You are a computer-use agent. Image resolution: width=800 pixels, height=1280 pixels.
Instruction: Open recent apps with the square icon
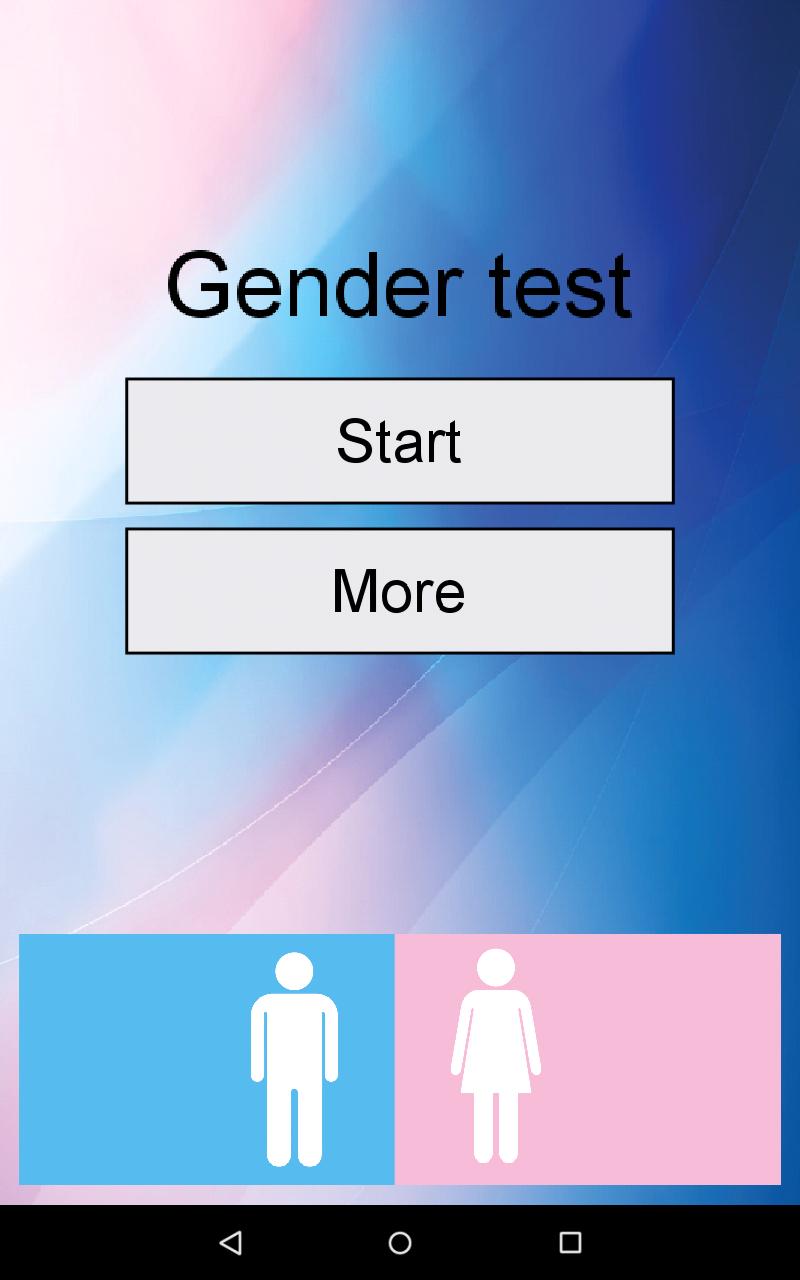click(x=568, y=1242)
